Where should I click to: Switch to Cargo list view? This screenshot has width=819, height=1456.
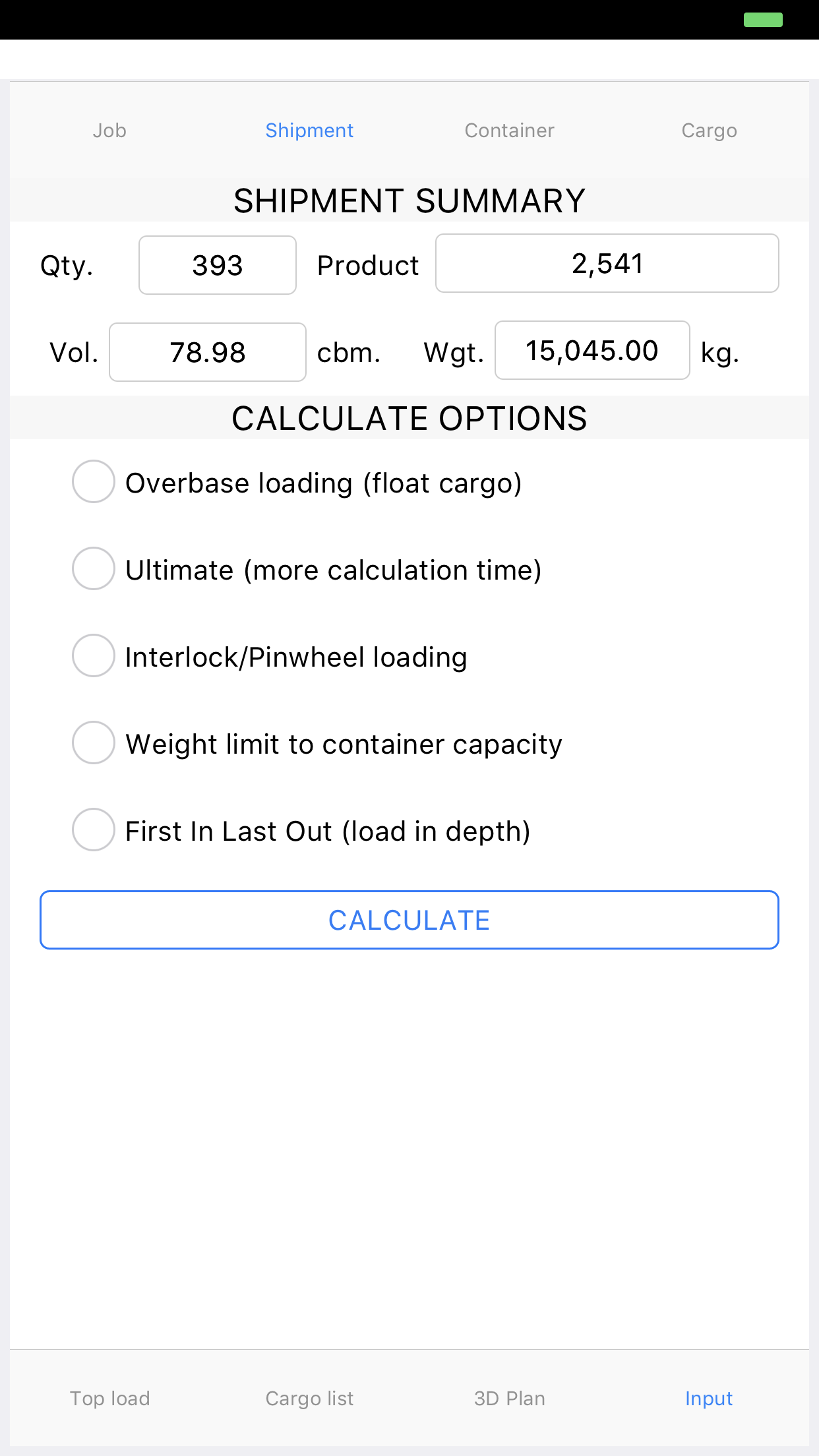tap(309, 1398)
